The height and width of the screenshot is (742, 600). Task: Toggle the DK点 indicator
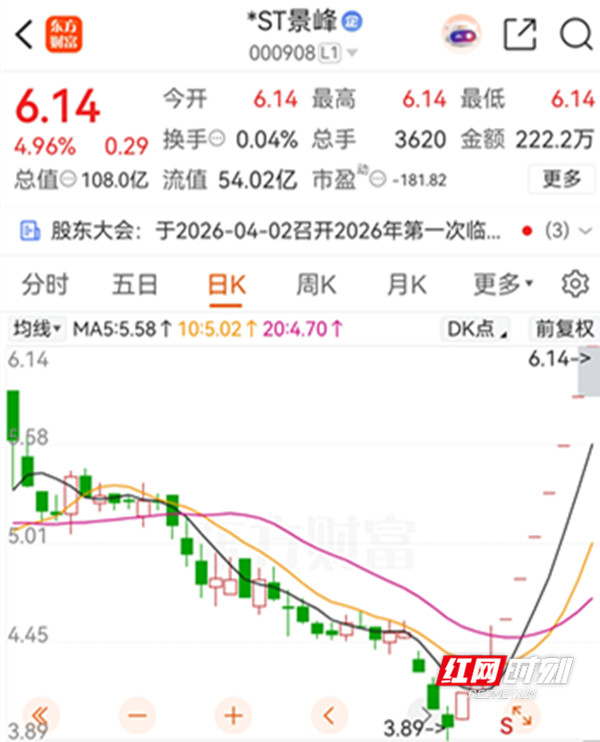[x=477, y=328]
